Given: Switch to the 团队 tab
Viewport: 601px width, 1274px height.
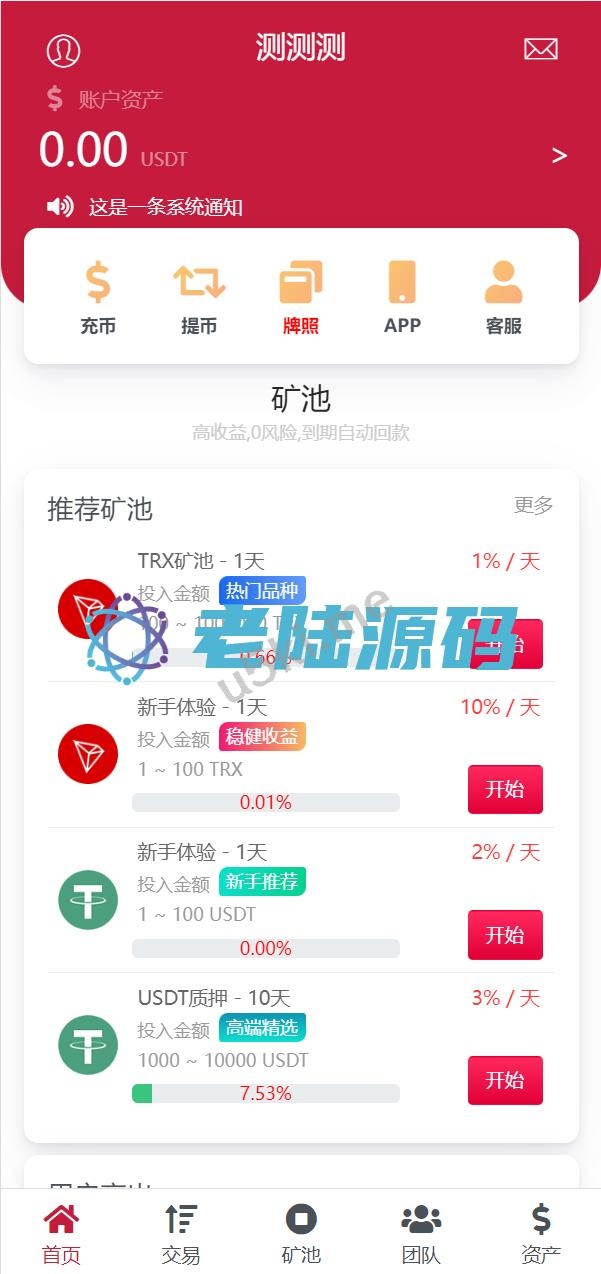Looking at the screenshot, I should point(421,1234).
